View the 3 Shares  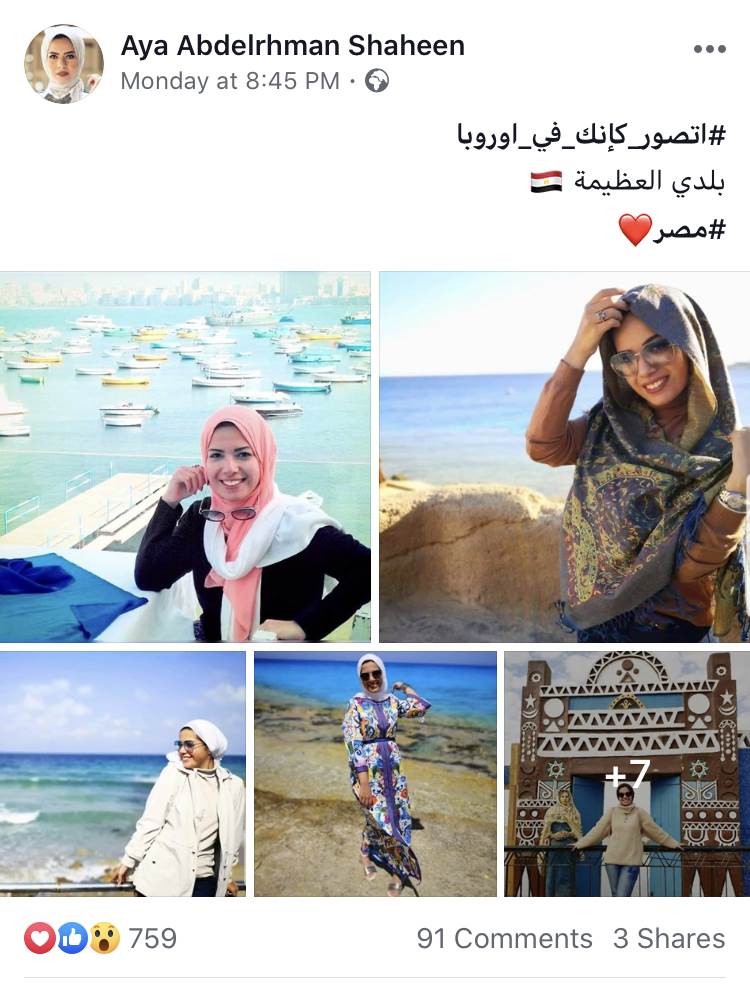click(669, 938)
